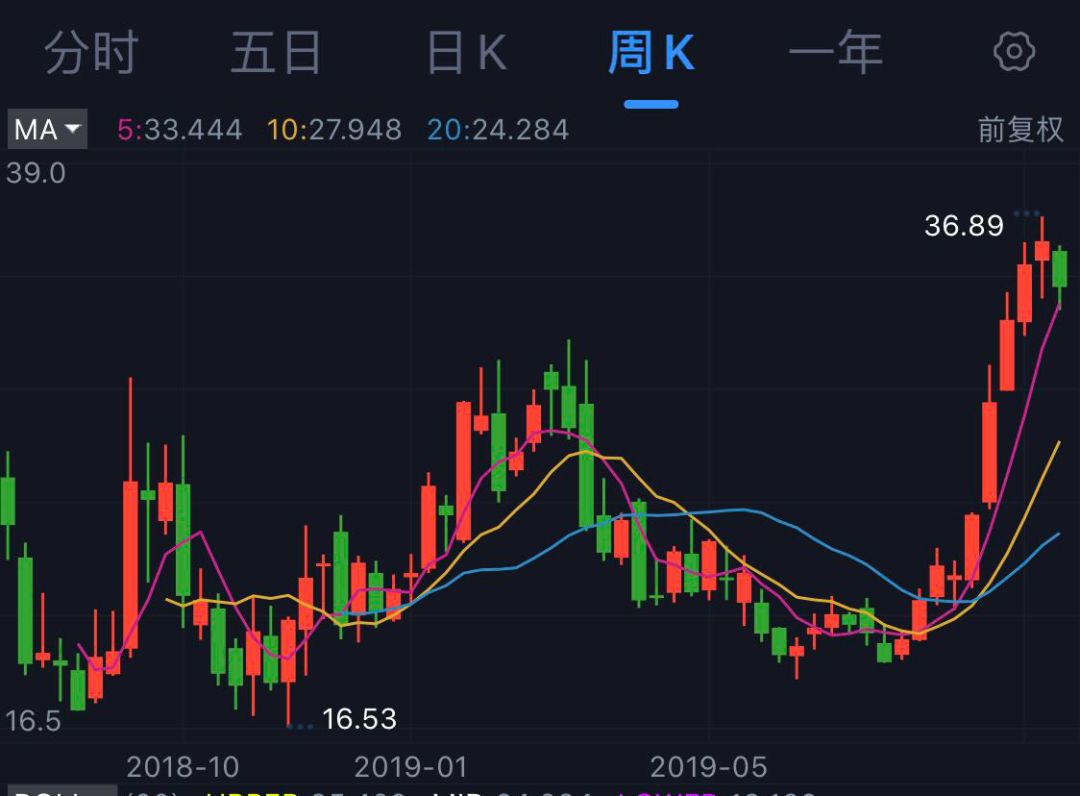Expand the MA indicator dropdown

click(47, 130)
